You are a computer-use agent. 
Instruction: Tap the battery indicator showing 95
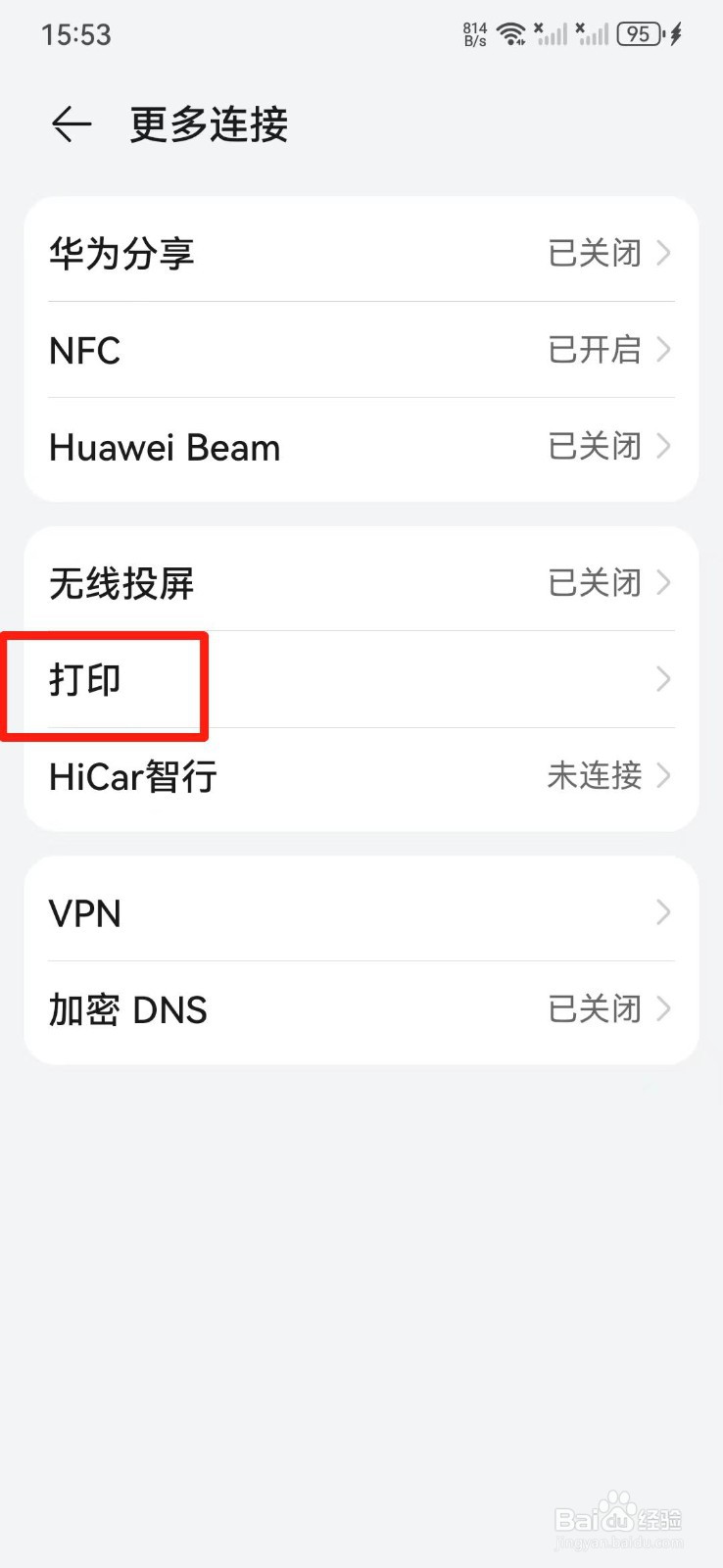[638, 34]
